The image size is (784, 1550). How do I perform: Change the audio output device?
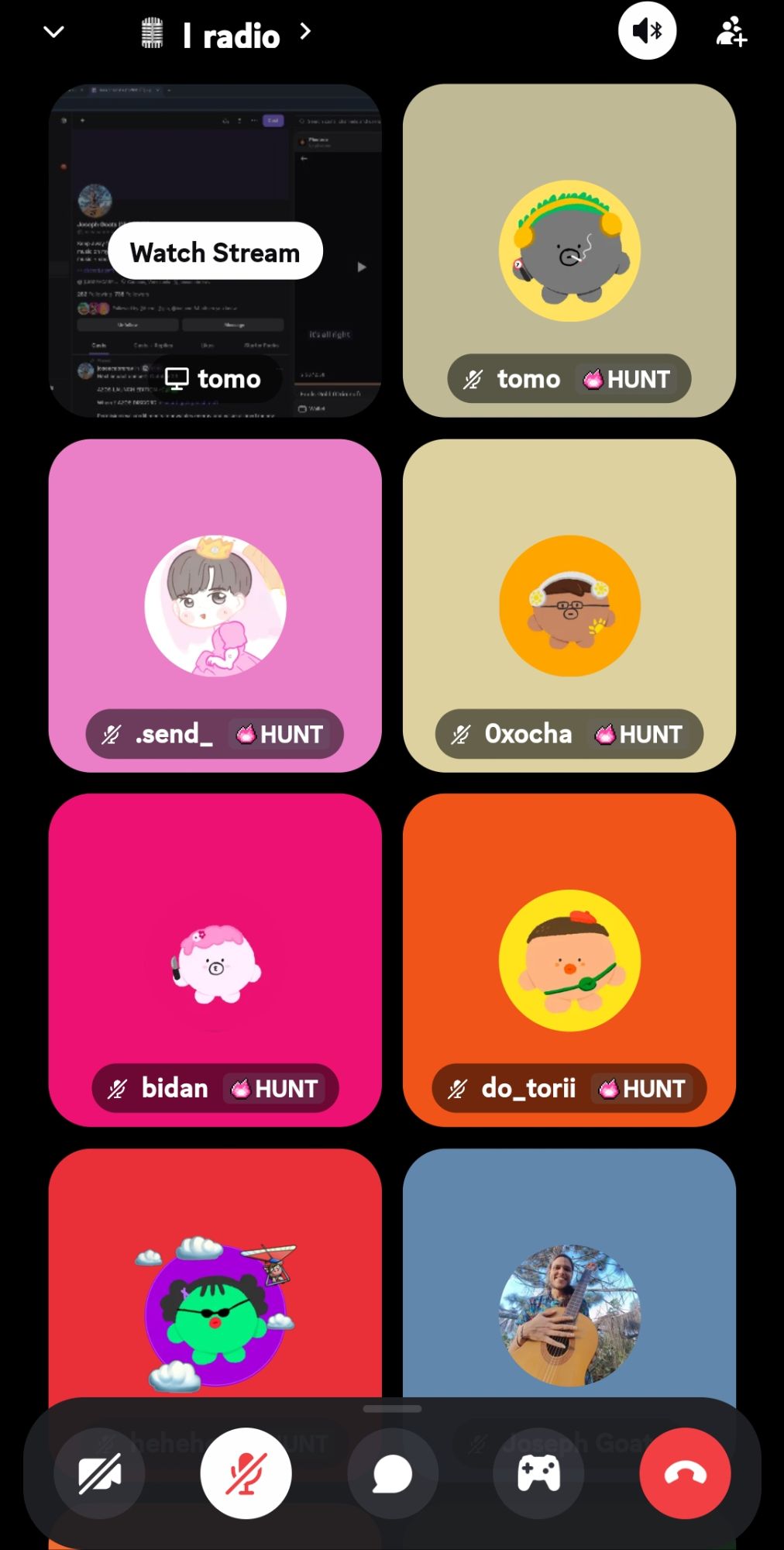647,32
